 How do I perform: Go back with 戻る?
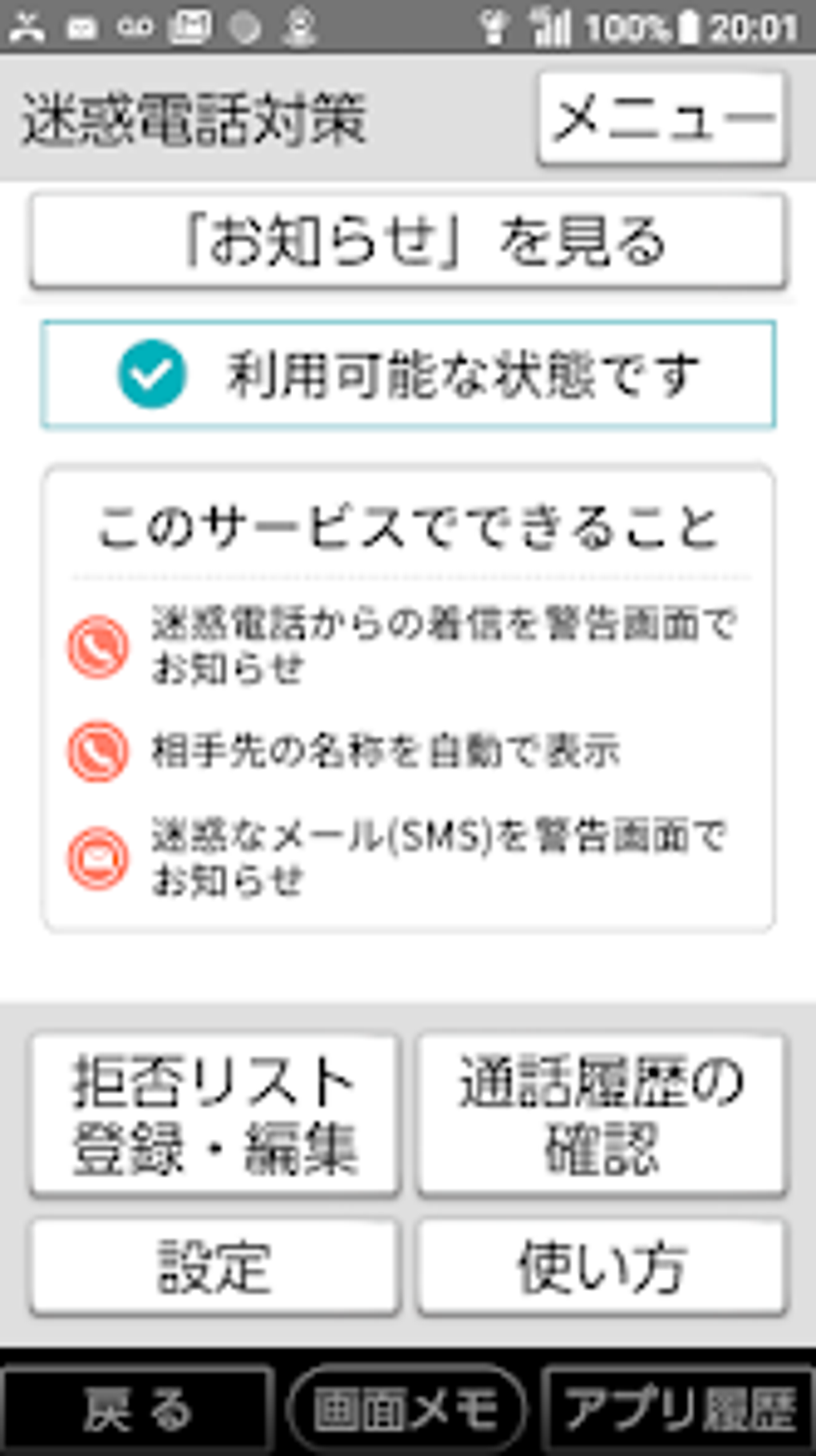pos(136,1410)
